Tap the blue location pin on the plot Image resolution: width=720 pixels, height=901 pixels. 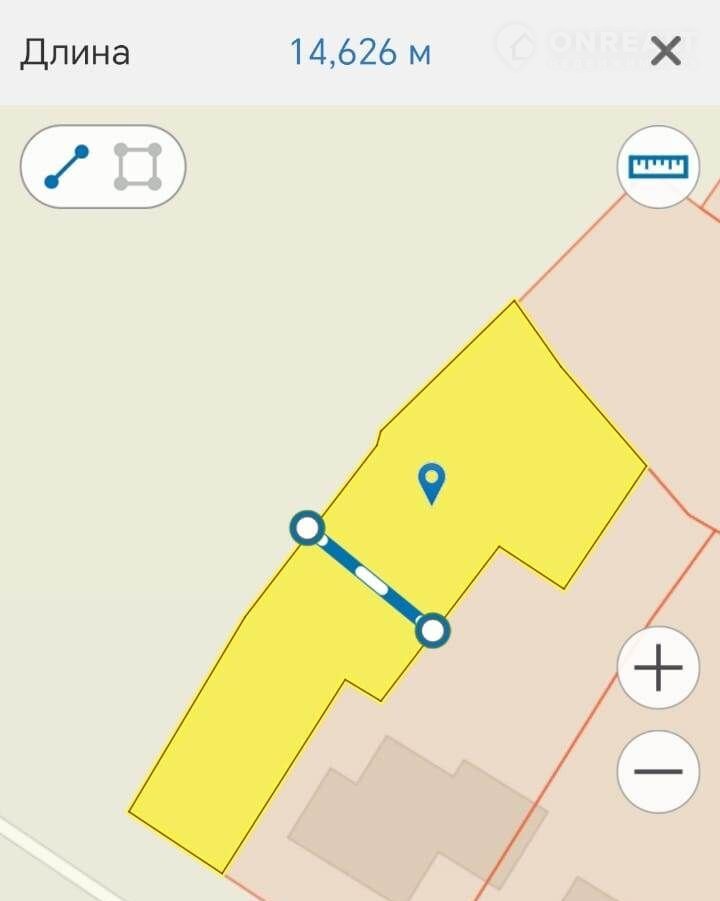431,483
